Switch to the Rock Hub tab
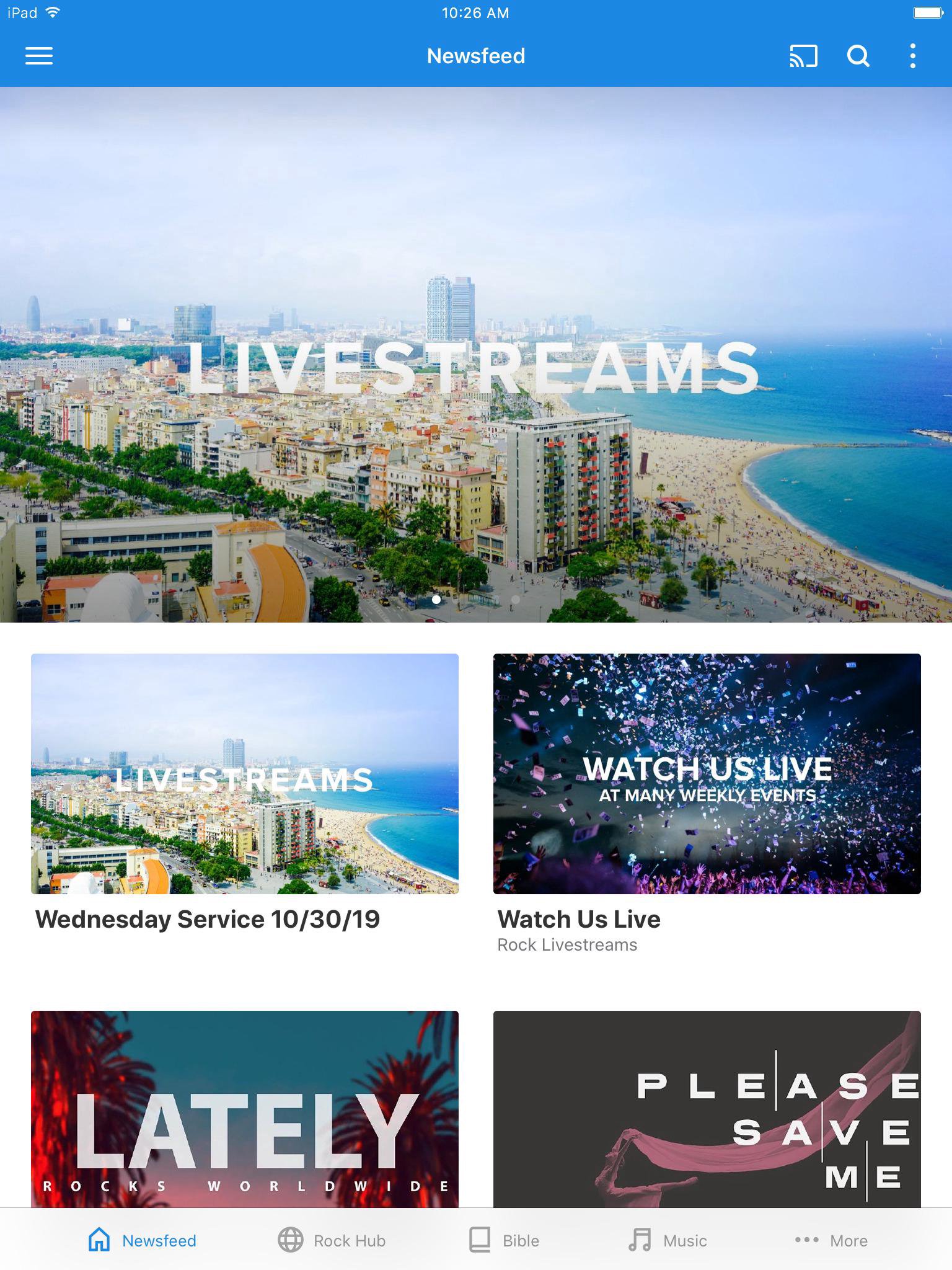Image resolution: width=952 pixels, height=1270 pixels. 332,1240
